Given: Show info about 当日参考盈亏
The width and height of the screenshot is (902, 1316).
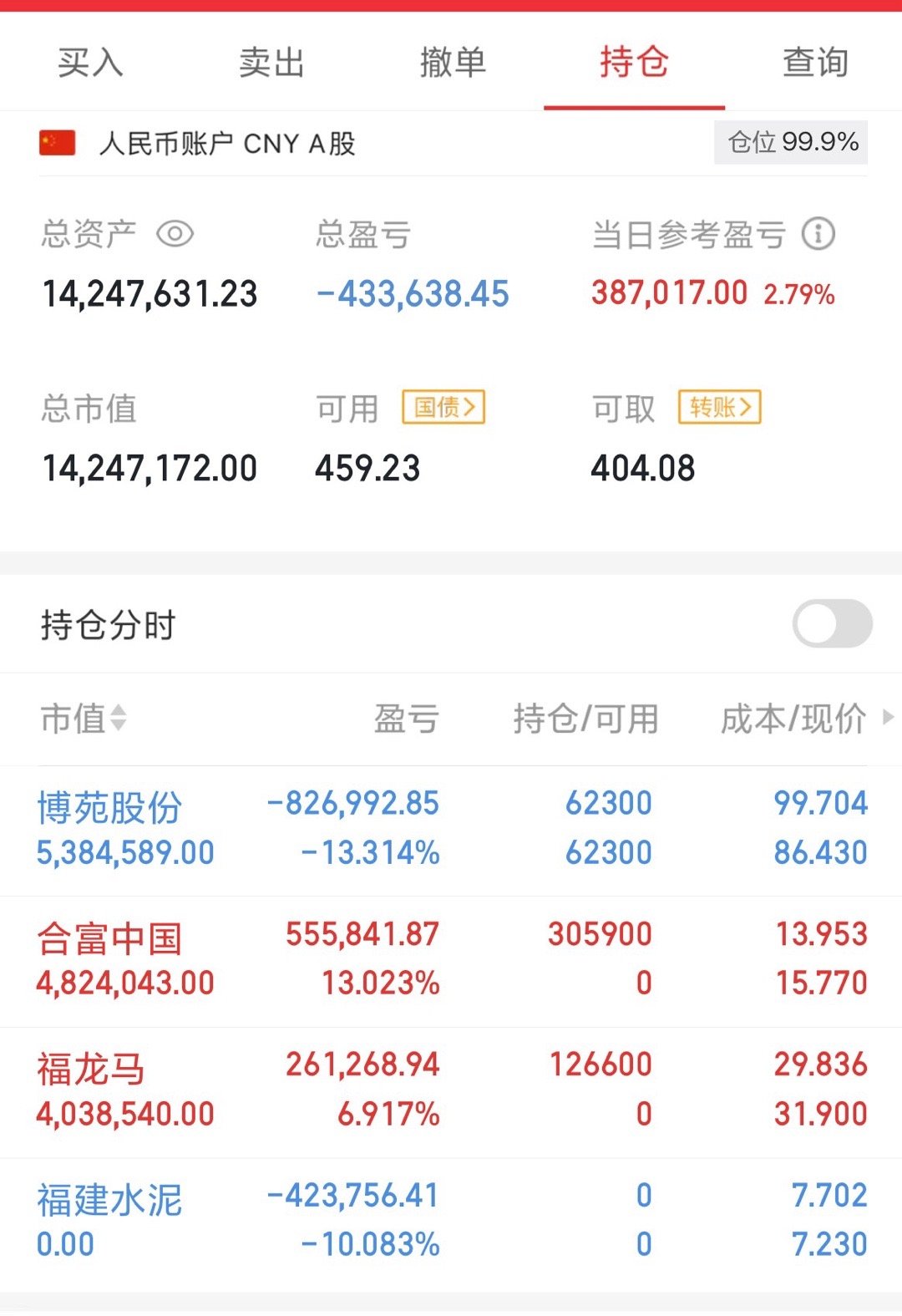Looking at the screenshot, I should pos(818,233).
